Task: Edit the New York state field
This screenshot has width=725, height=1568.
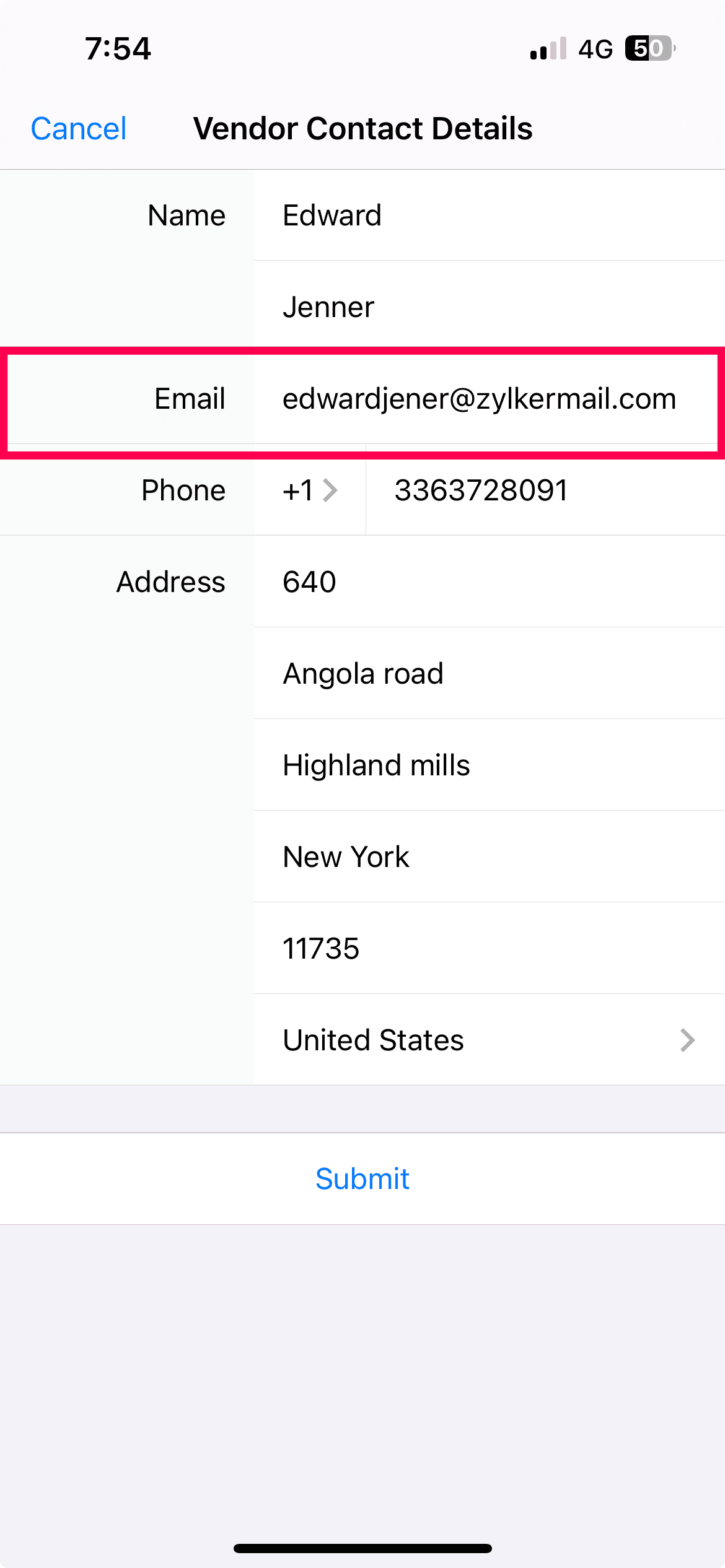Action: 490,857
